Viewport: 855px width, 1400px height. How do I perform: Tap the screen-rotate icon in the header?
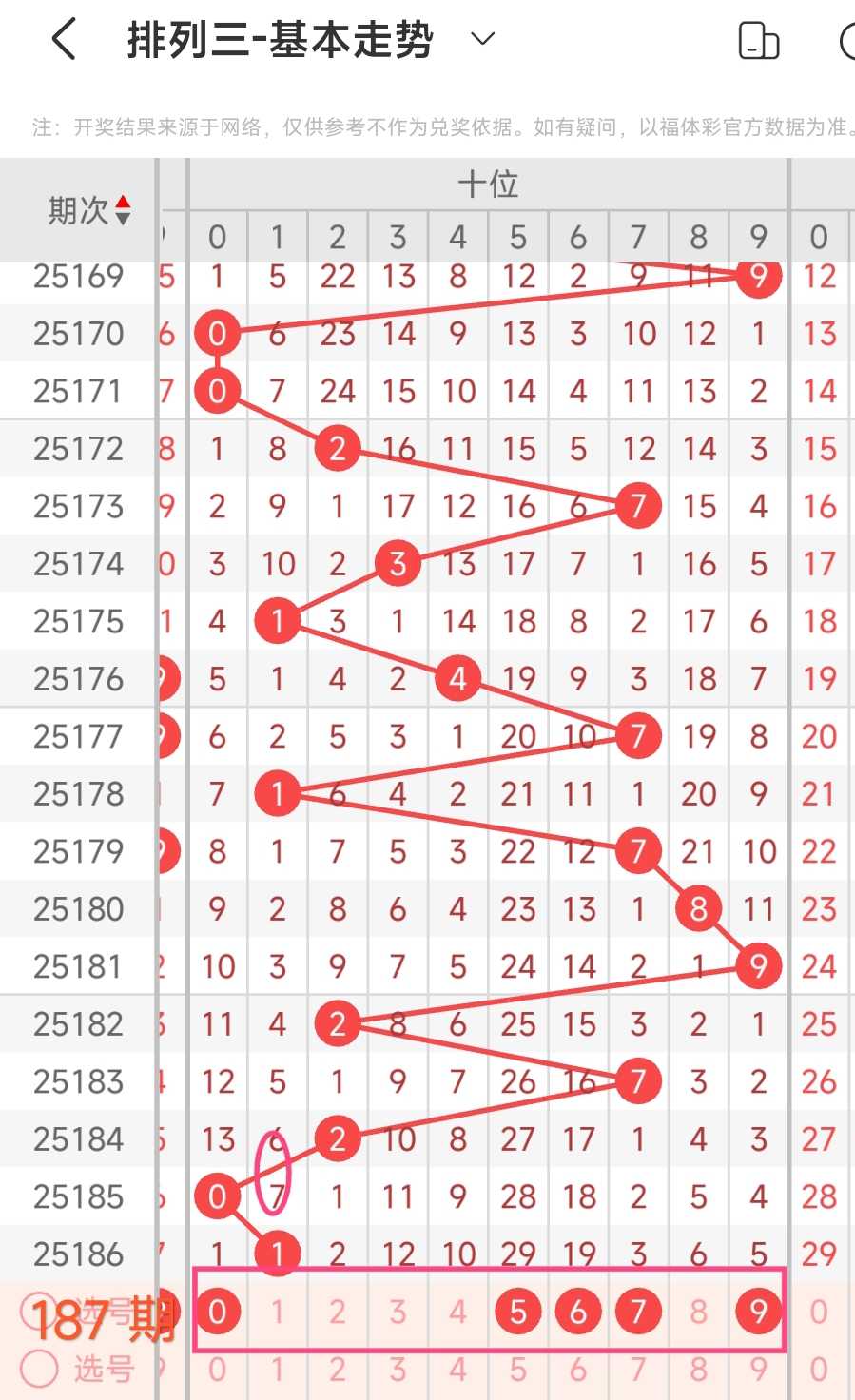point(758,41)
